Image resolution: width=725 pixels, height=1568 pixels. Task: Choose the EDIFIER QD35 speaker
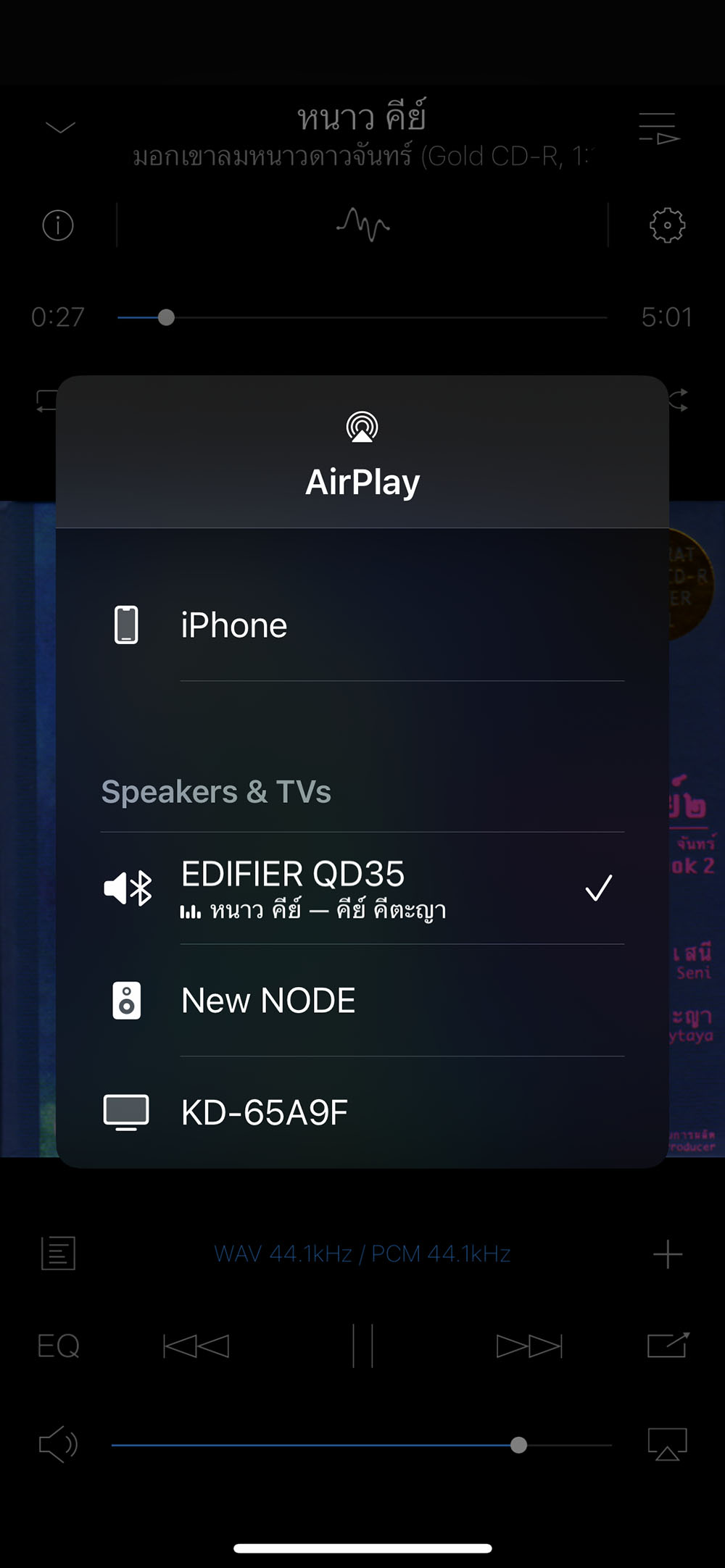pyautogui.click(x=293, y=887)
